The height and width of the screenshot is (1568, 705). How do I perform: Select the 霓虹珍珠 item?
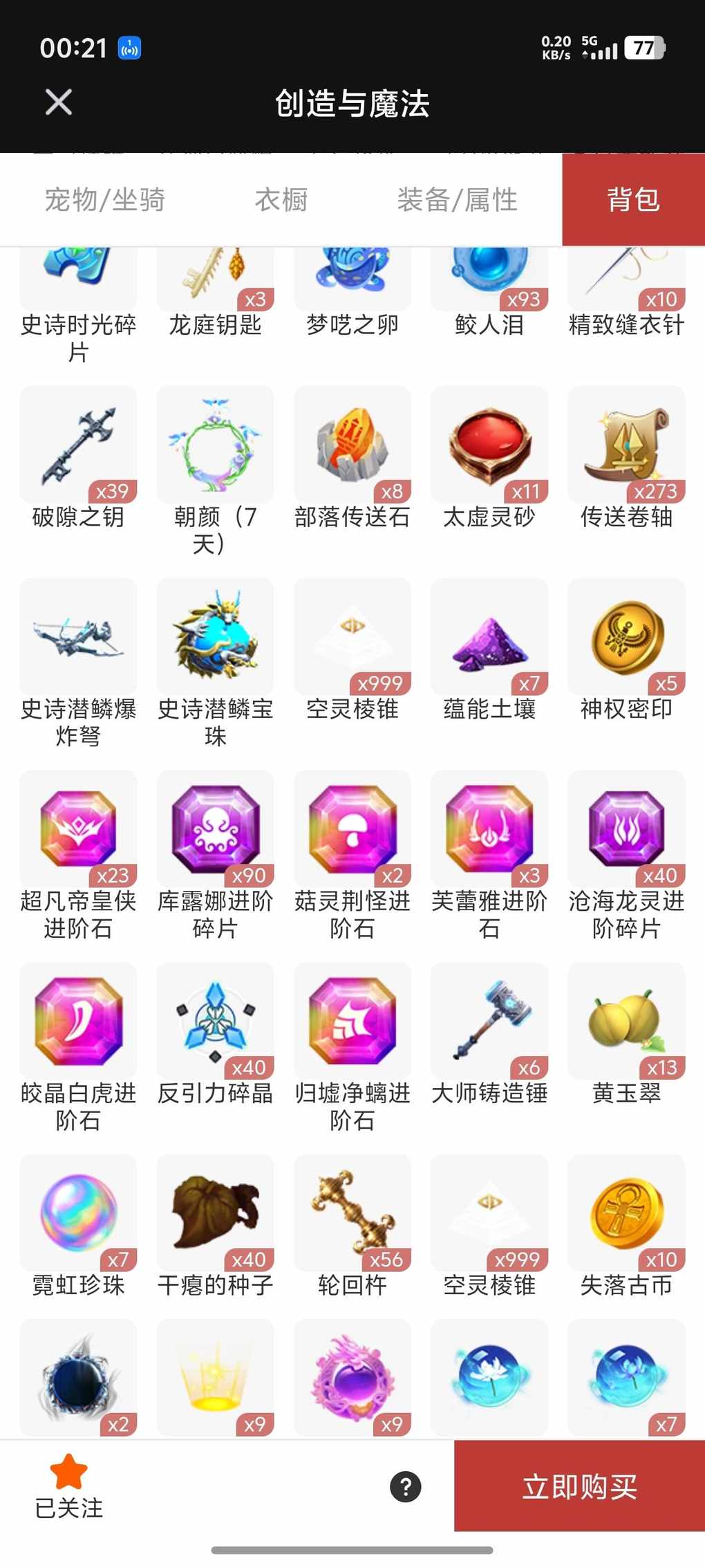point(78,1213)
